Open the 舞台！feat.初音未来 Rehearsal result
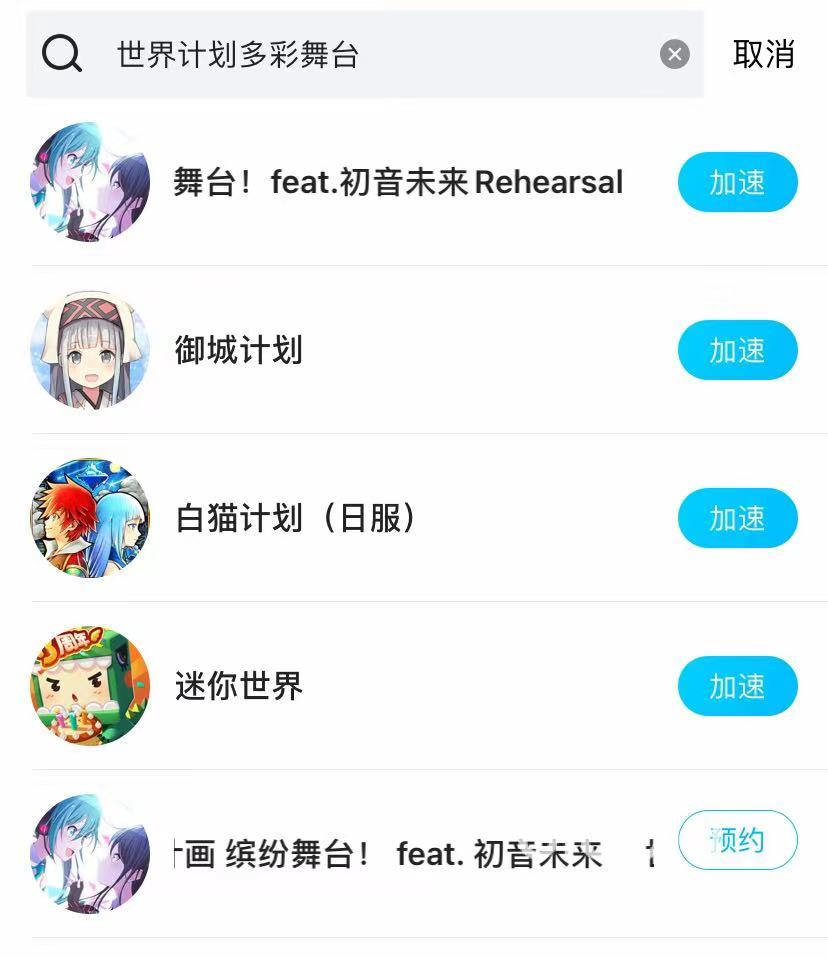This screenshot has height=958, width=828. pos(398,183)
